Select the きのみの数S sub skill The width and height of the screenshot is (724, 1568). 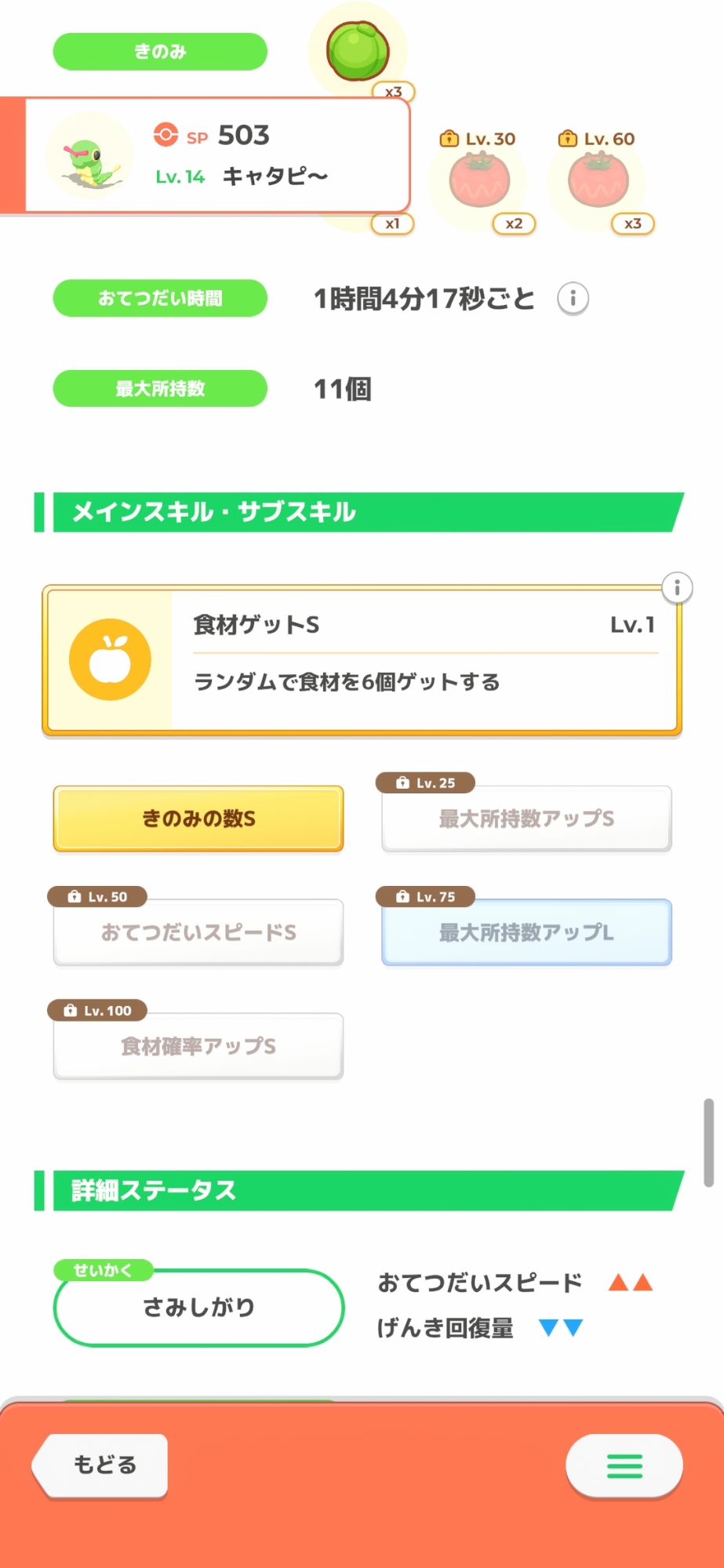coord(198,818)
